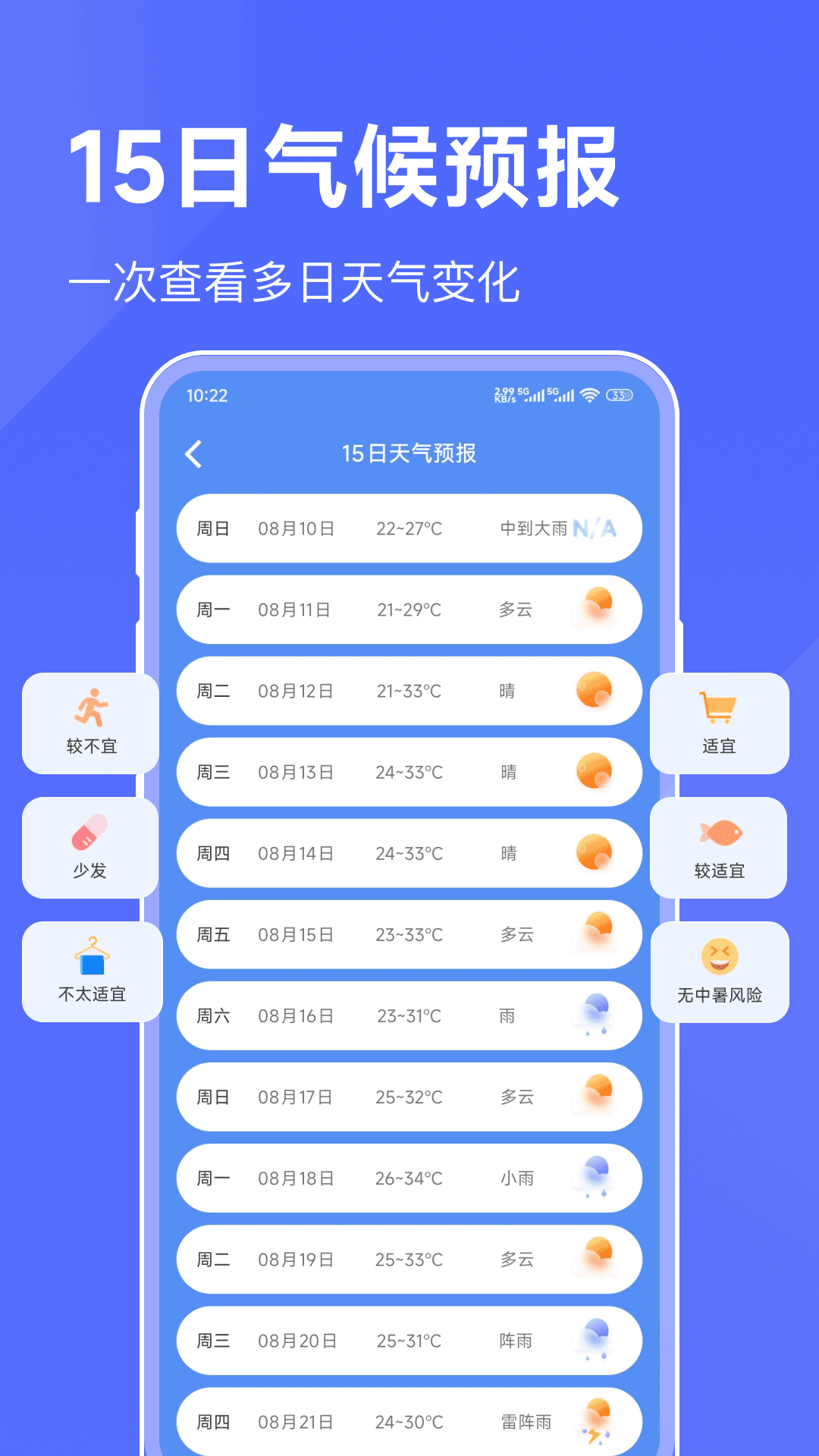The width and height of the screenshot is (819, 1456).
Task: Select the running exercise icon labeled 较不宜
Action: (90, 709)
